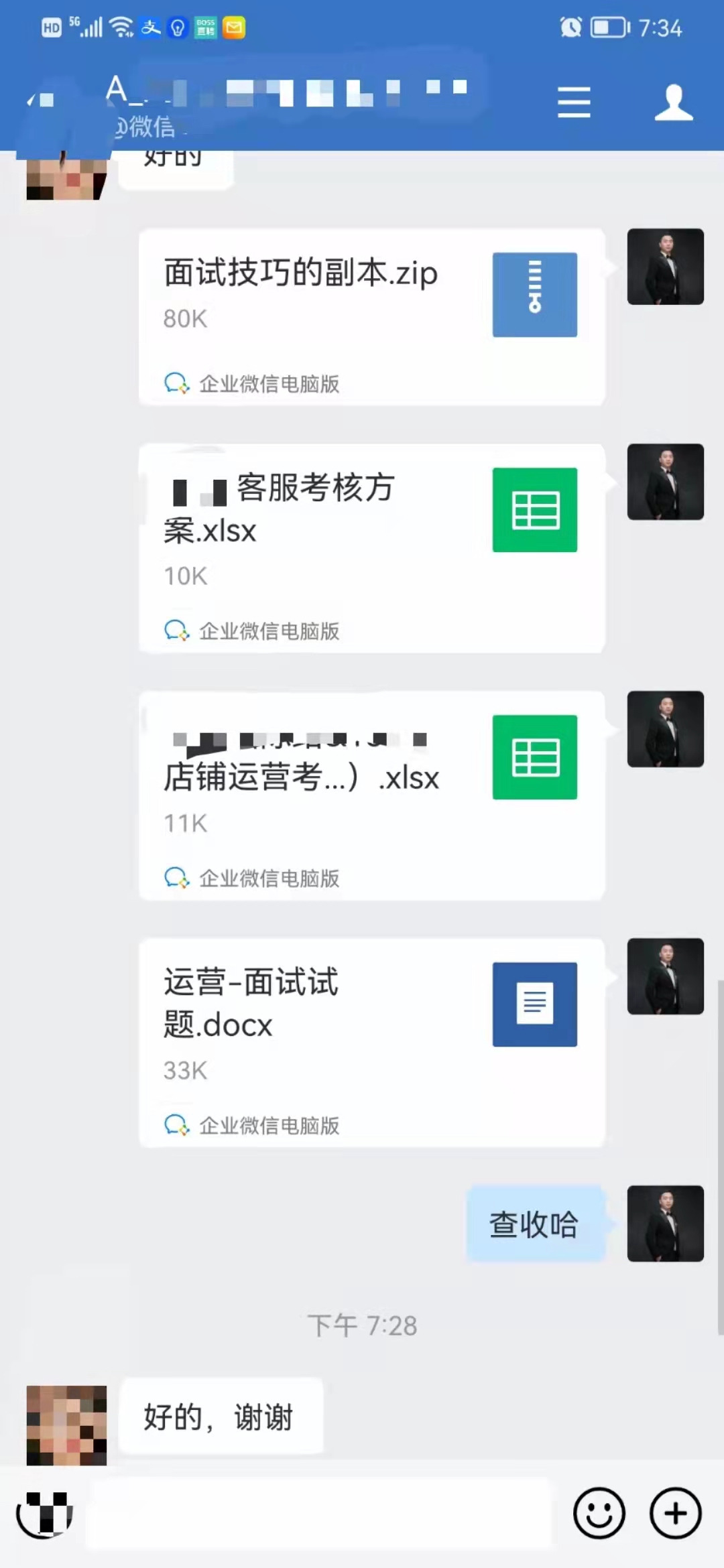Open the 客服考核方案.xlsx file
The width and height of the screenshot is (724, 1568).
click(x=371, y=547)
